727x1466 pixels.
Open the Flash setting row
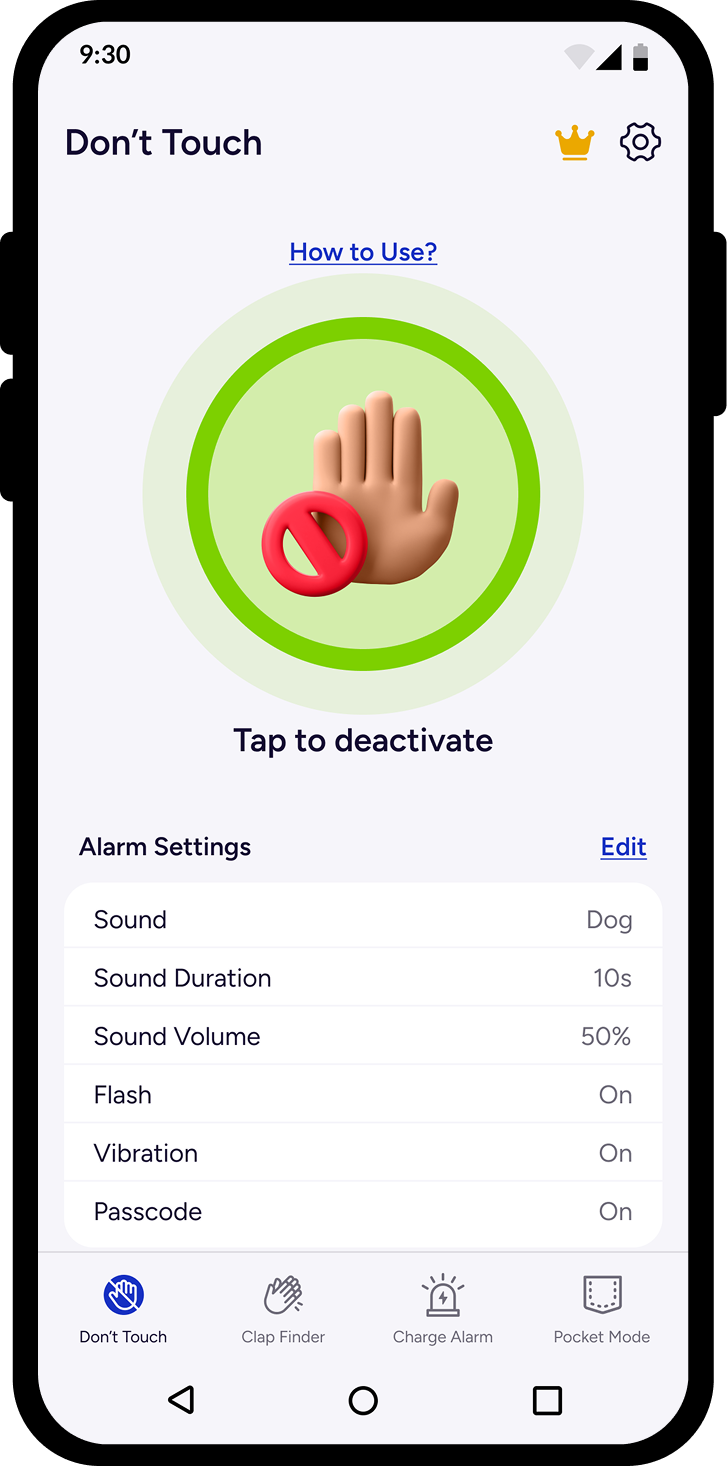[363, 1095]
